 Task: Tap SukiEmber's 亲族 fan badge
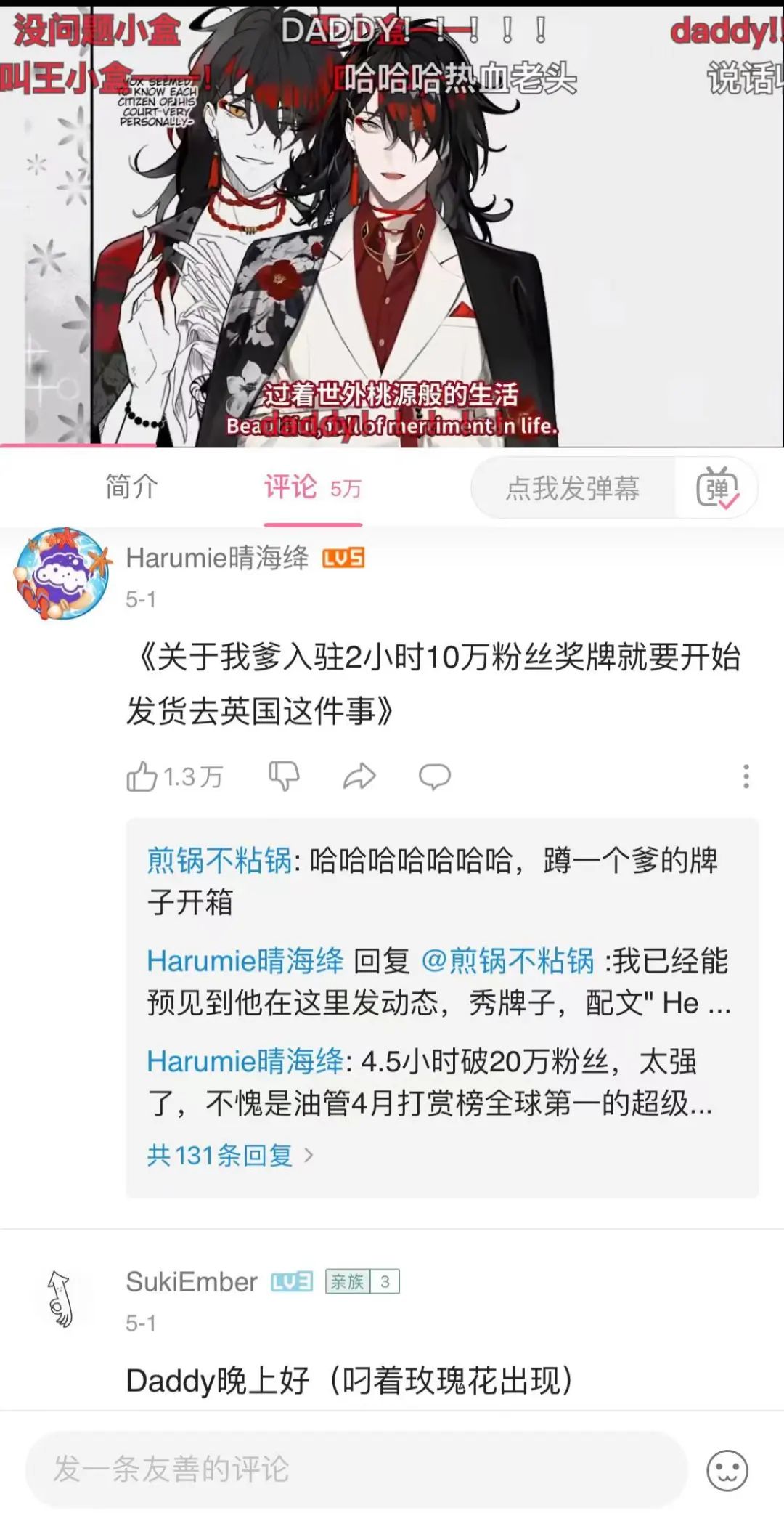click(x=362, y=1282)
